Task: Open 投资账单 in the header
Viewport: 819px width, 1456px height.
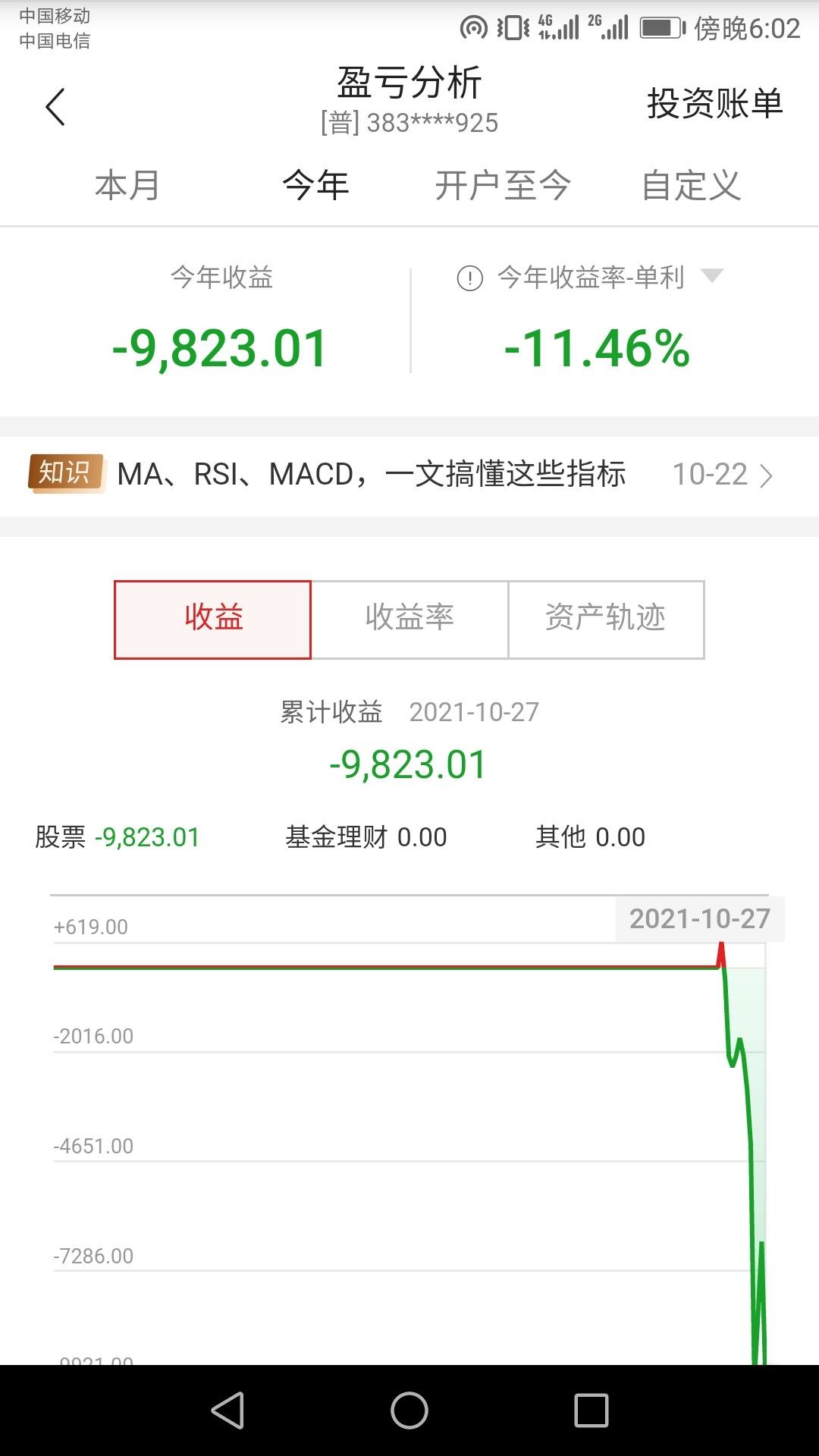Action: [714, 103]
